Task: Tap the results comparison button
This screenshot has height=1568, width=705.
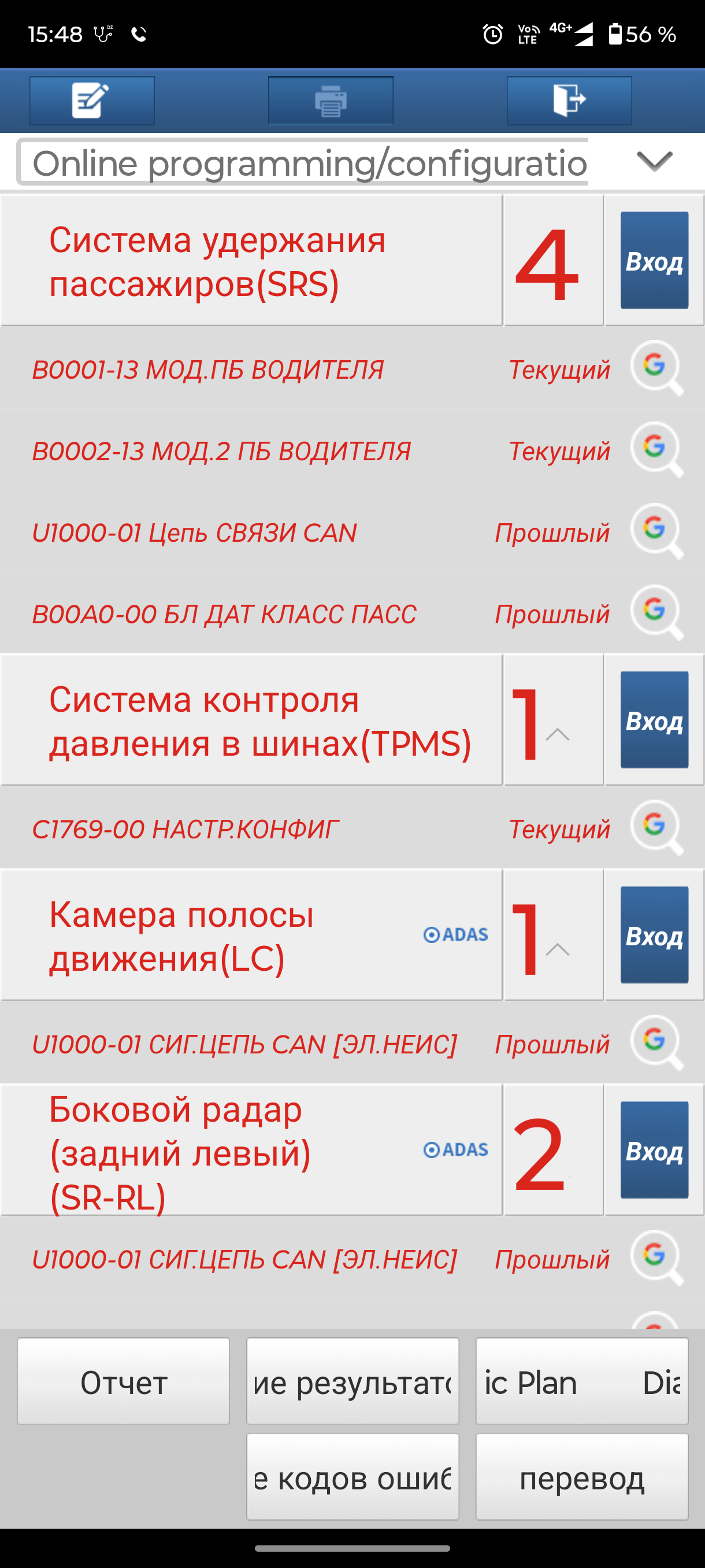Action: tap(353, 1381)
